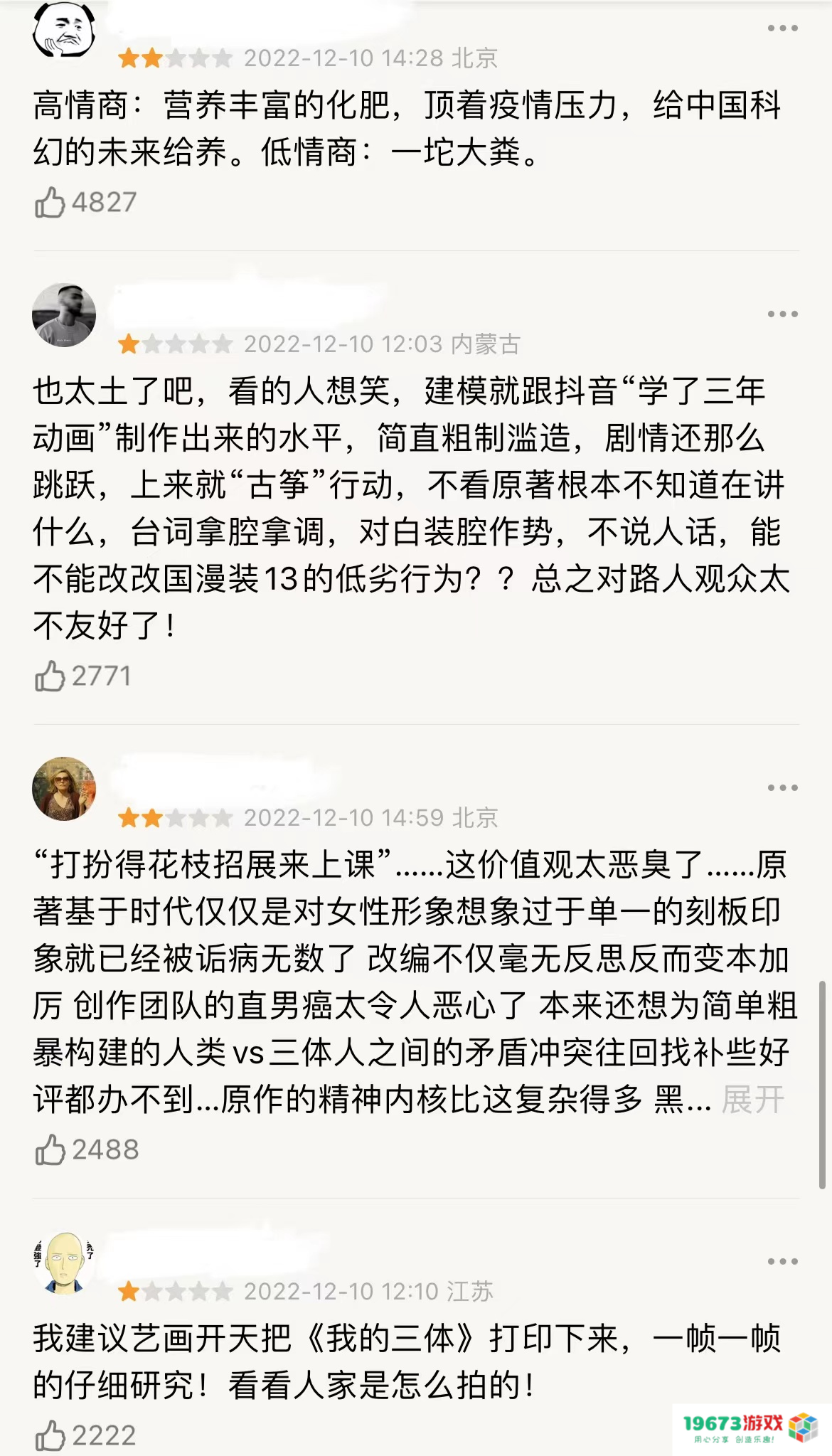Image resolution: width=832 pixels, height=1456 pixels.
Task: Like the top review with 4827 likes
Action: [x=50, y=201]
